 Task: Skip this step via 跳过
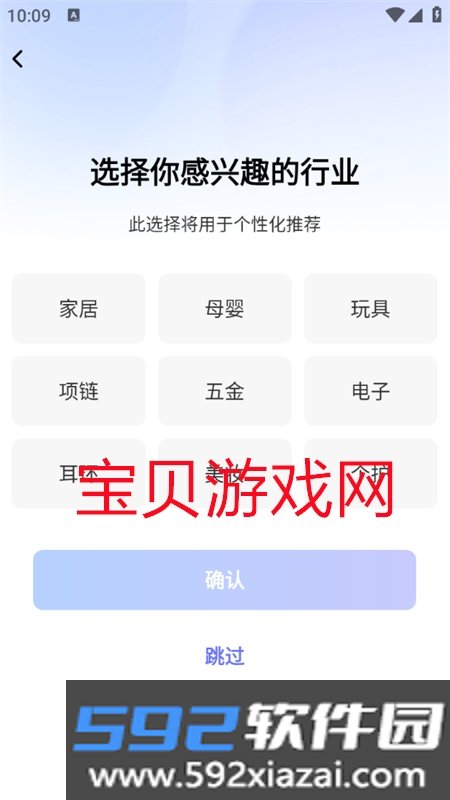tap(224, 656)
